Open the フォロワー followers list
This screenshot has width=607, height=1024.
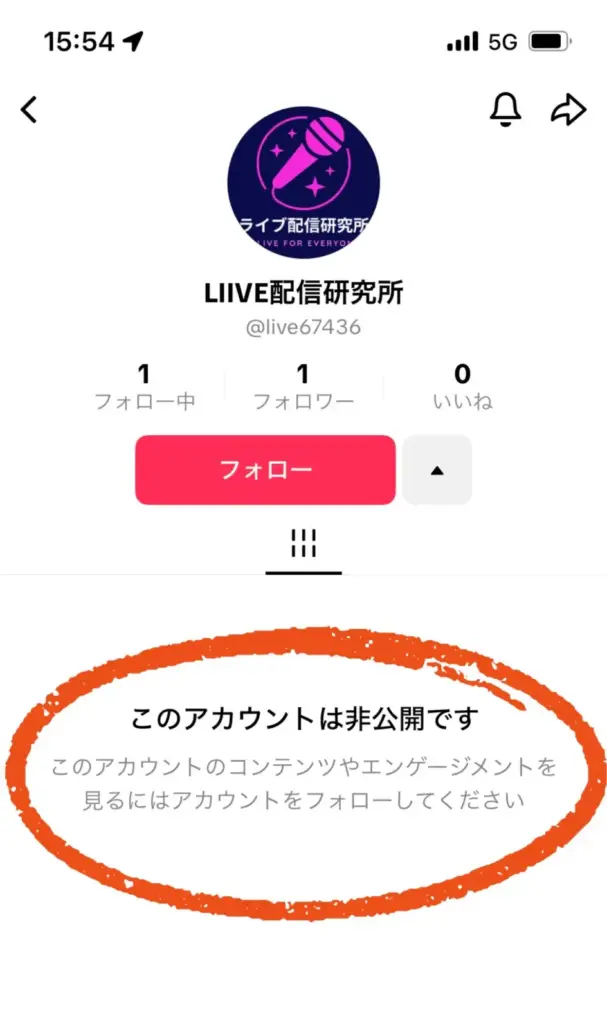coord(303,387)
